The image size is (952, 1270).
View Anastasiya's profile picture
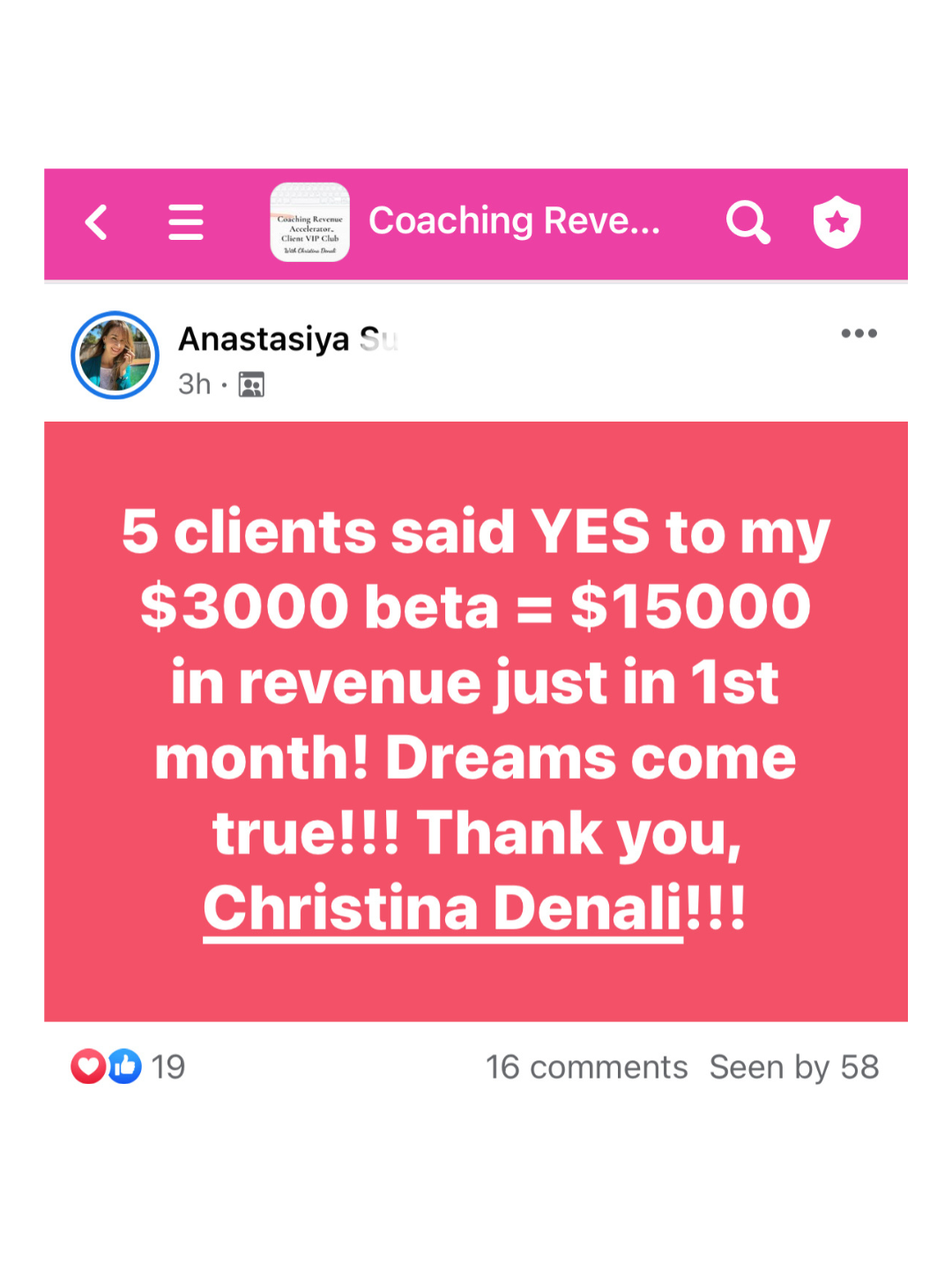[115, 355]
